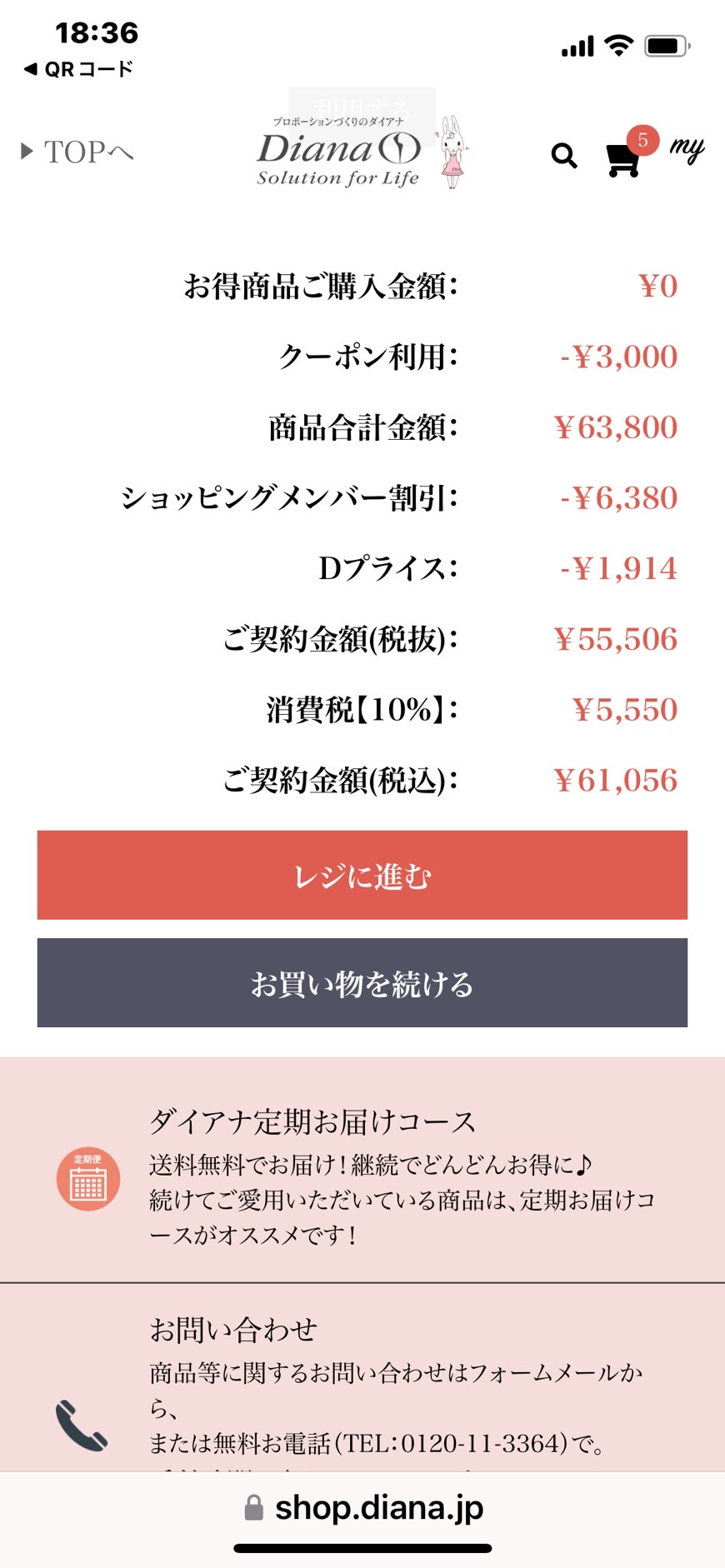Screen dimensions: 725x1568
Task: Open お問い合わせ contact section
Action: pyautogui.click(x=362, y=1378)
